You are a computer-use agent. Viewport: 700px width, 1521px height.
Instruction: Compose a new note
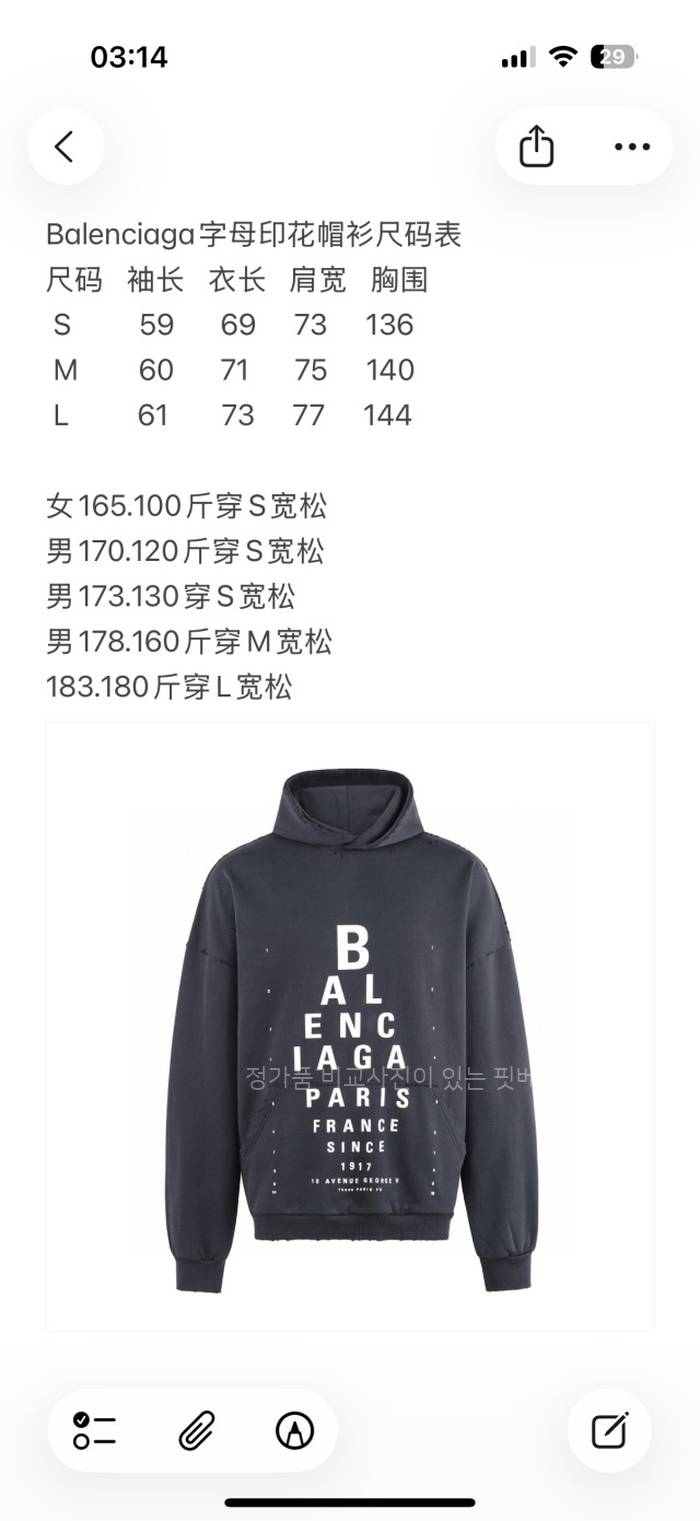tap(609, 1431)
